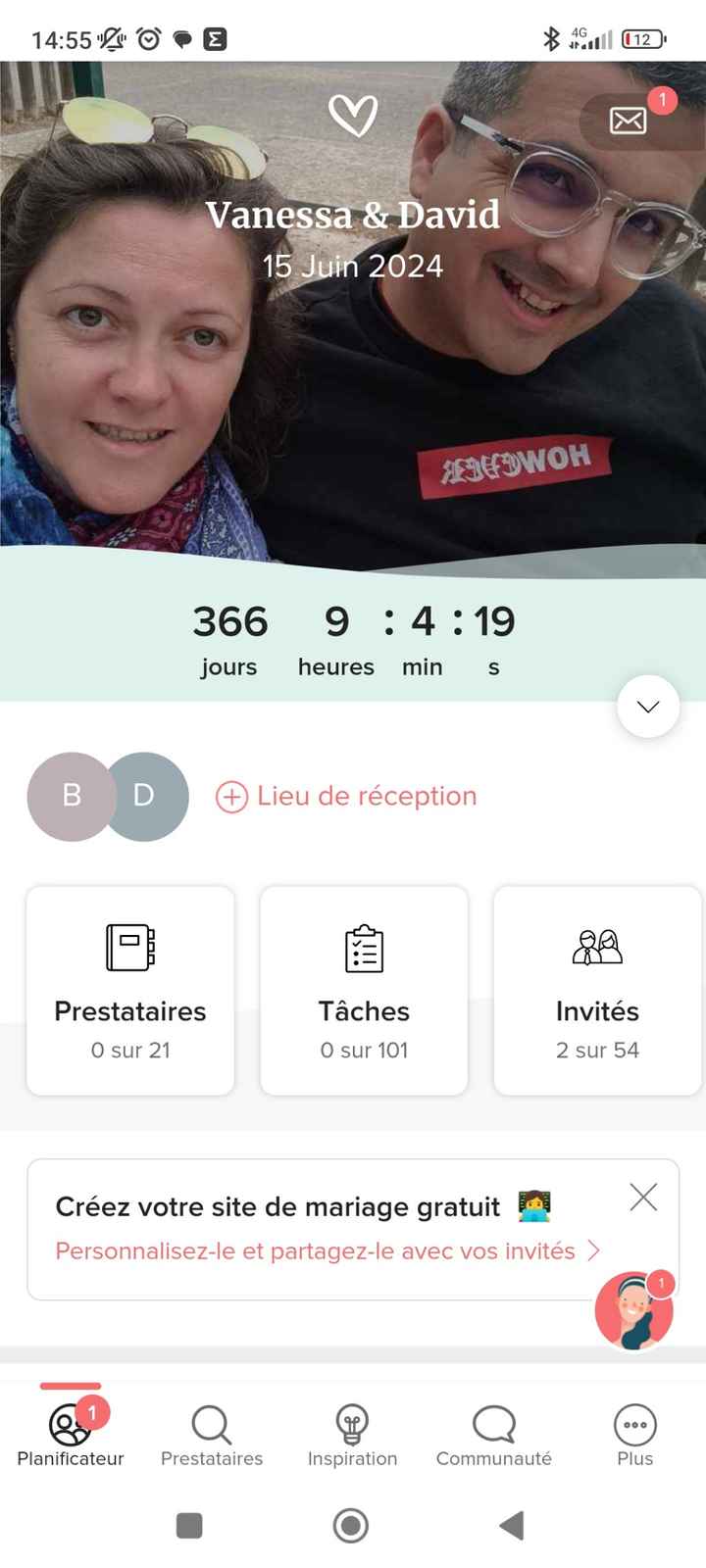
Task: Open the messages envelope icon
Action: [x=628, y=120]
